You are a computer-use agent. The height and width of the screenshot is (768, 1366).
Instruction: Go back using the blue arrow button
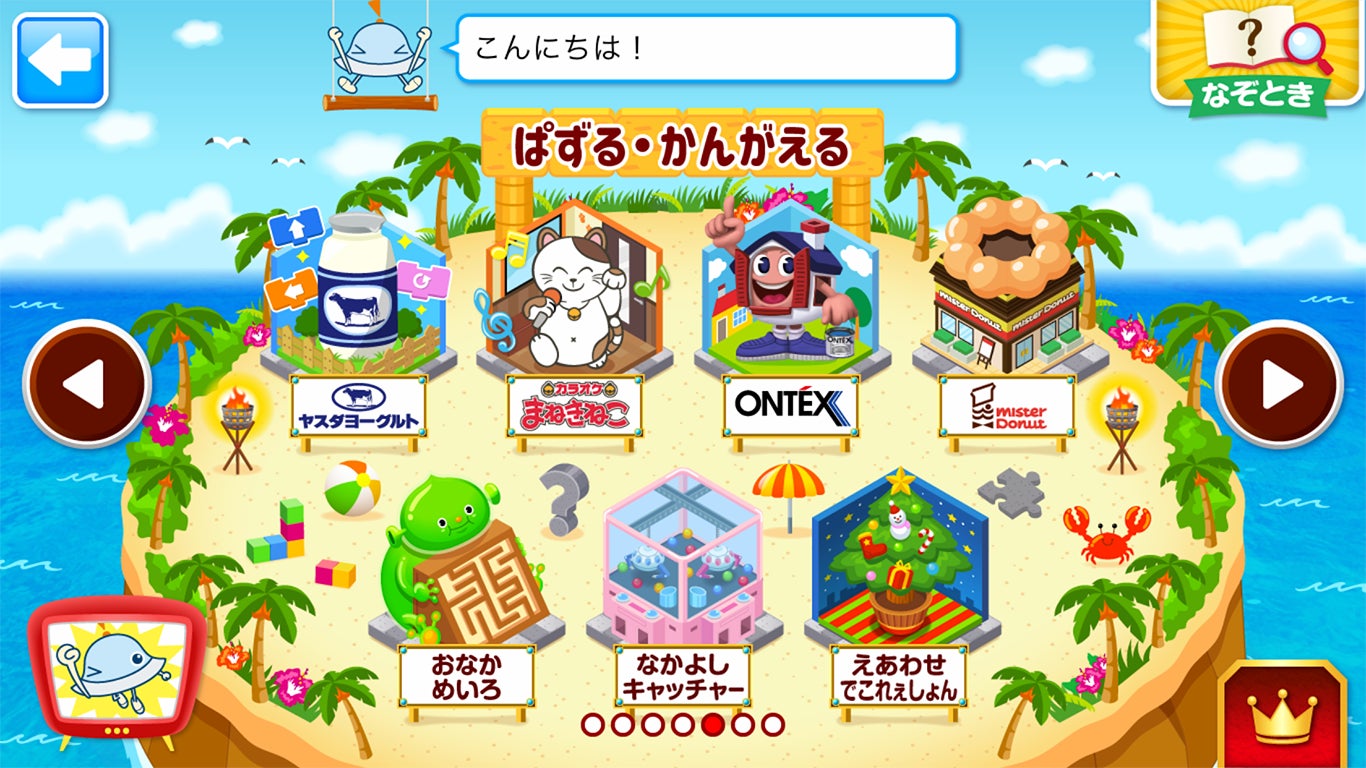(x=60, y=60)
